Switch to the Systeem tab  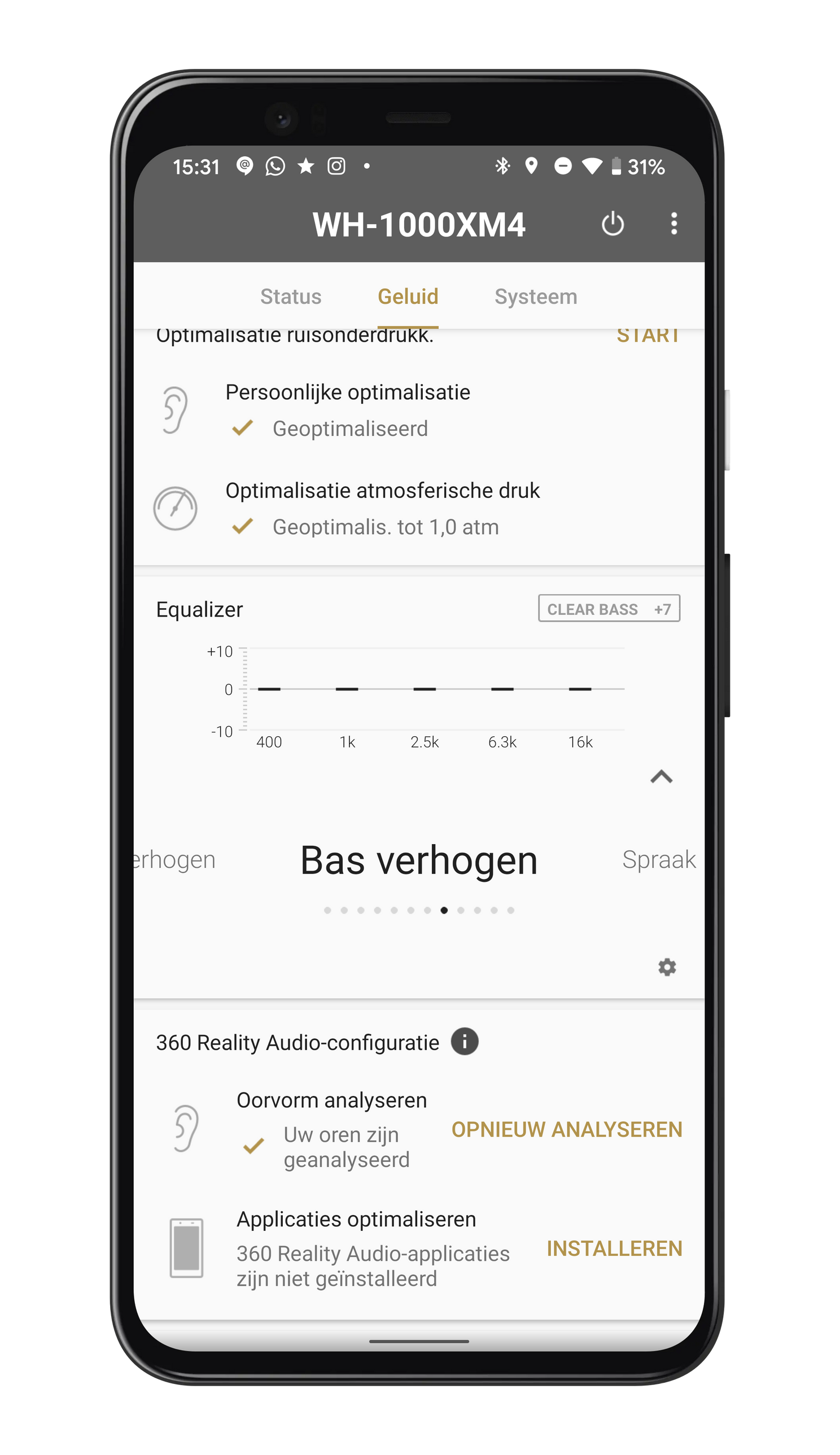(535, 296)
